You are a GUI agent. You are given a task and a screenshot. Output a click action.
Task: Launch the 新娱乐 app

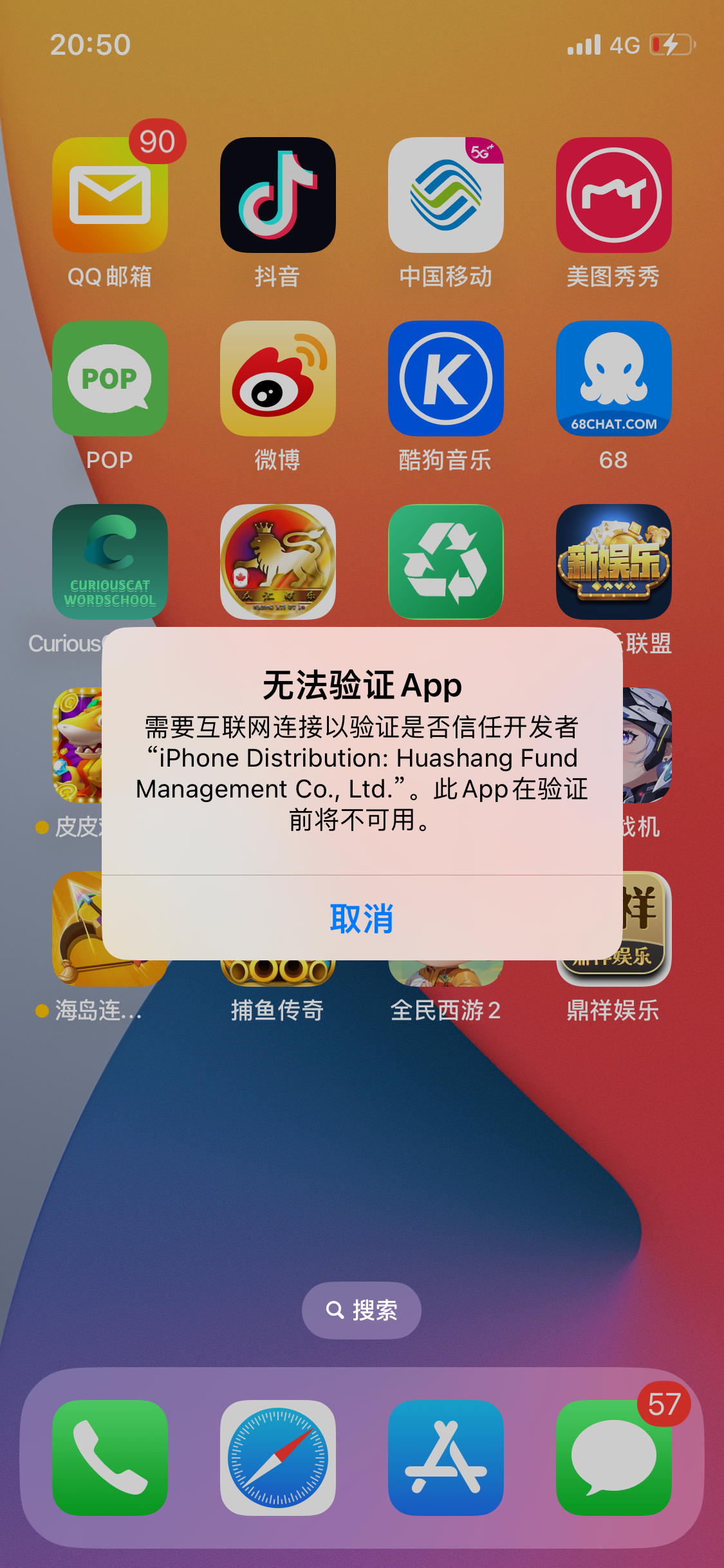tap(613, 562)
